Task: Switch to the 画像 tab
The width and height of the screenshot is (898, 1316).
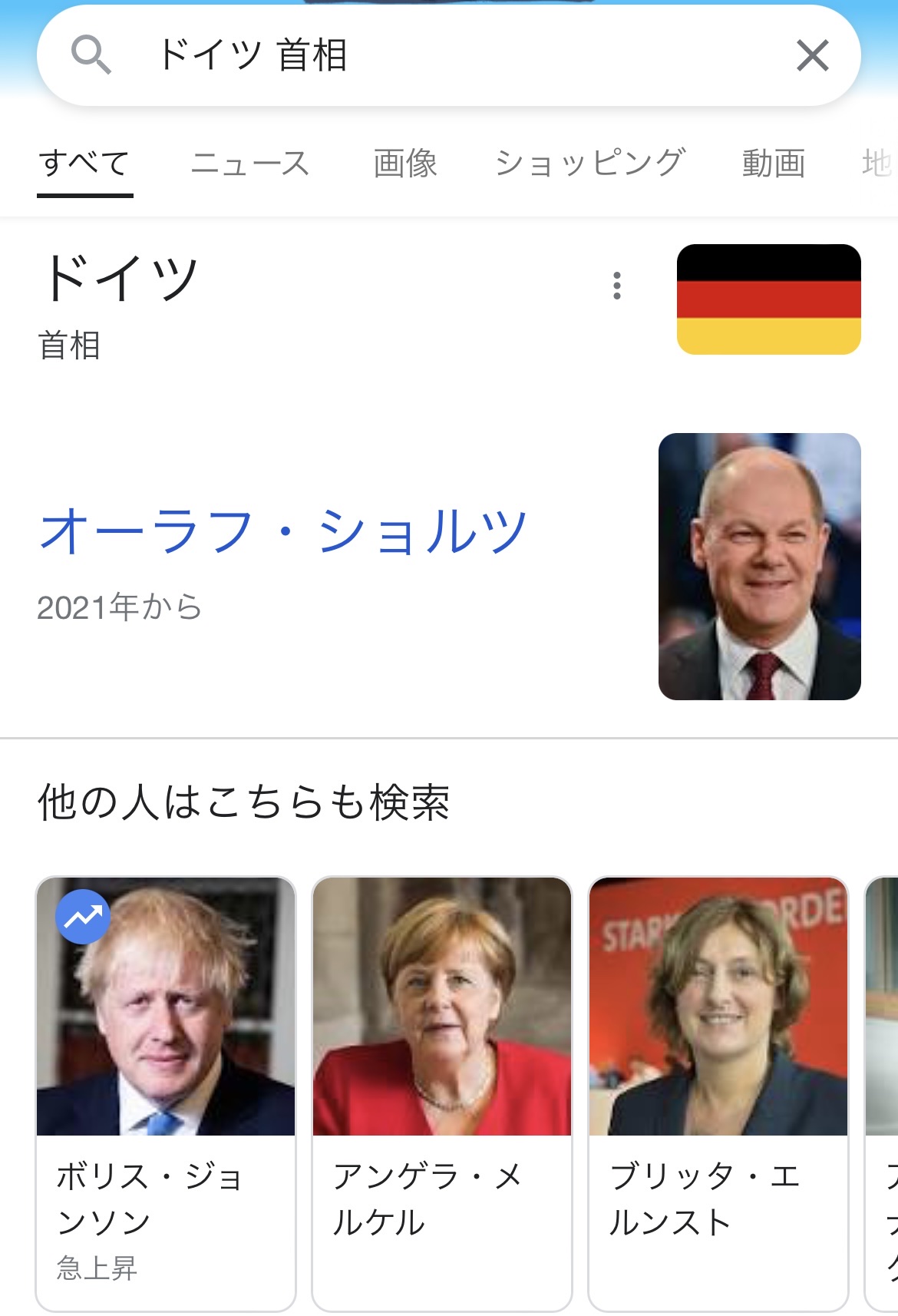Action: [x=405, y=164]
